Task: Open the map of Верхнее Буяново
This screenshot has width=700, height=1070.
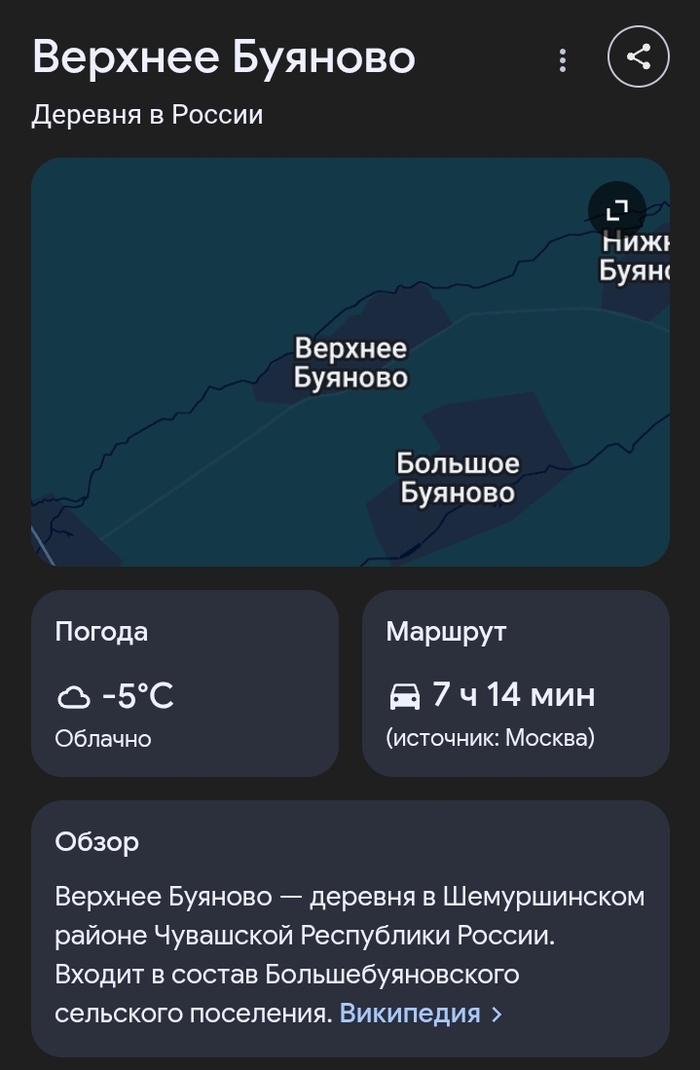Action: [x=350, y=400]
